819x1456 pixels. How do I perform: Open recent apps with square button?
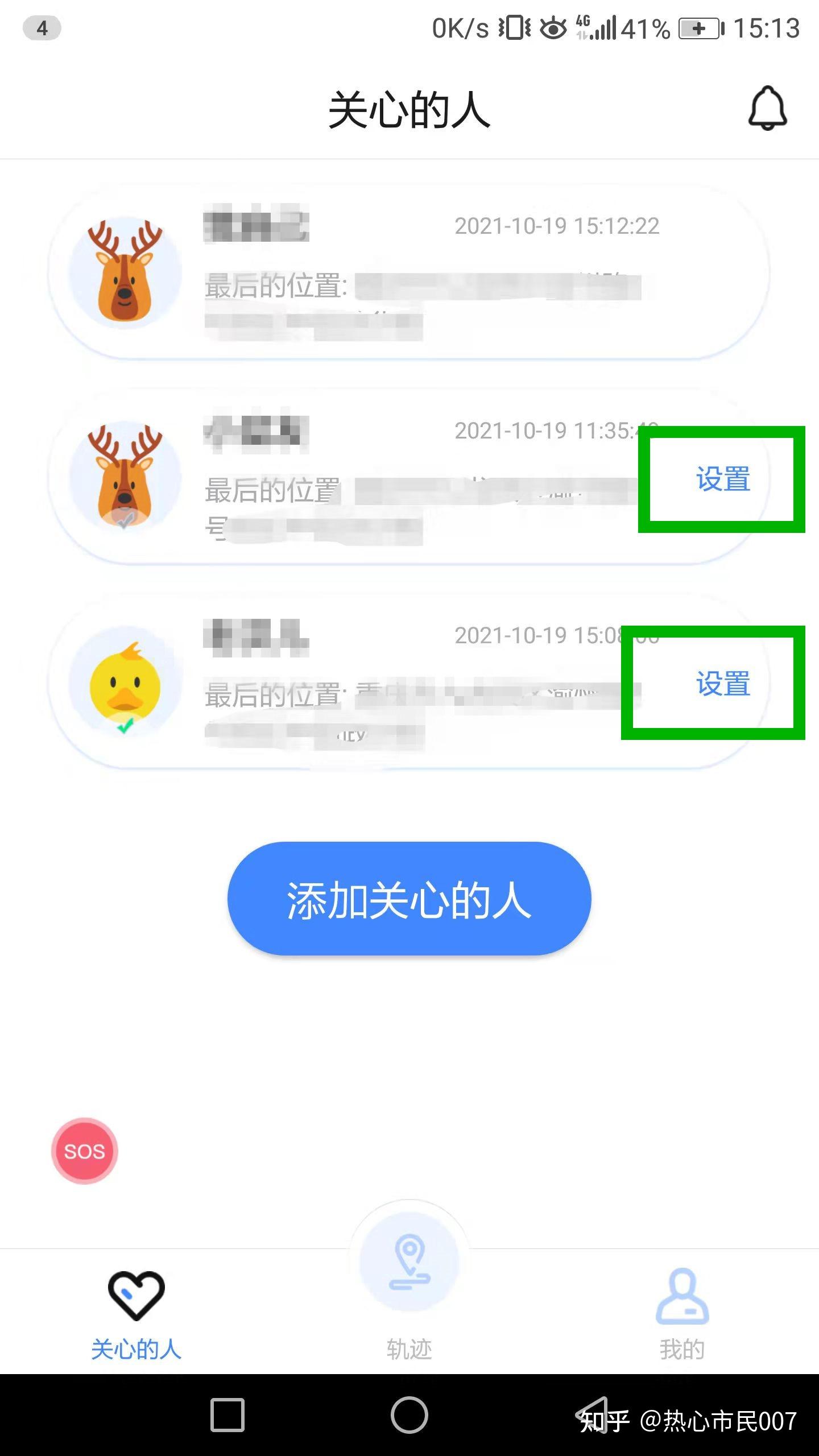pos(227,1414)
